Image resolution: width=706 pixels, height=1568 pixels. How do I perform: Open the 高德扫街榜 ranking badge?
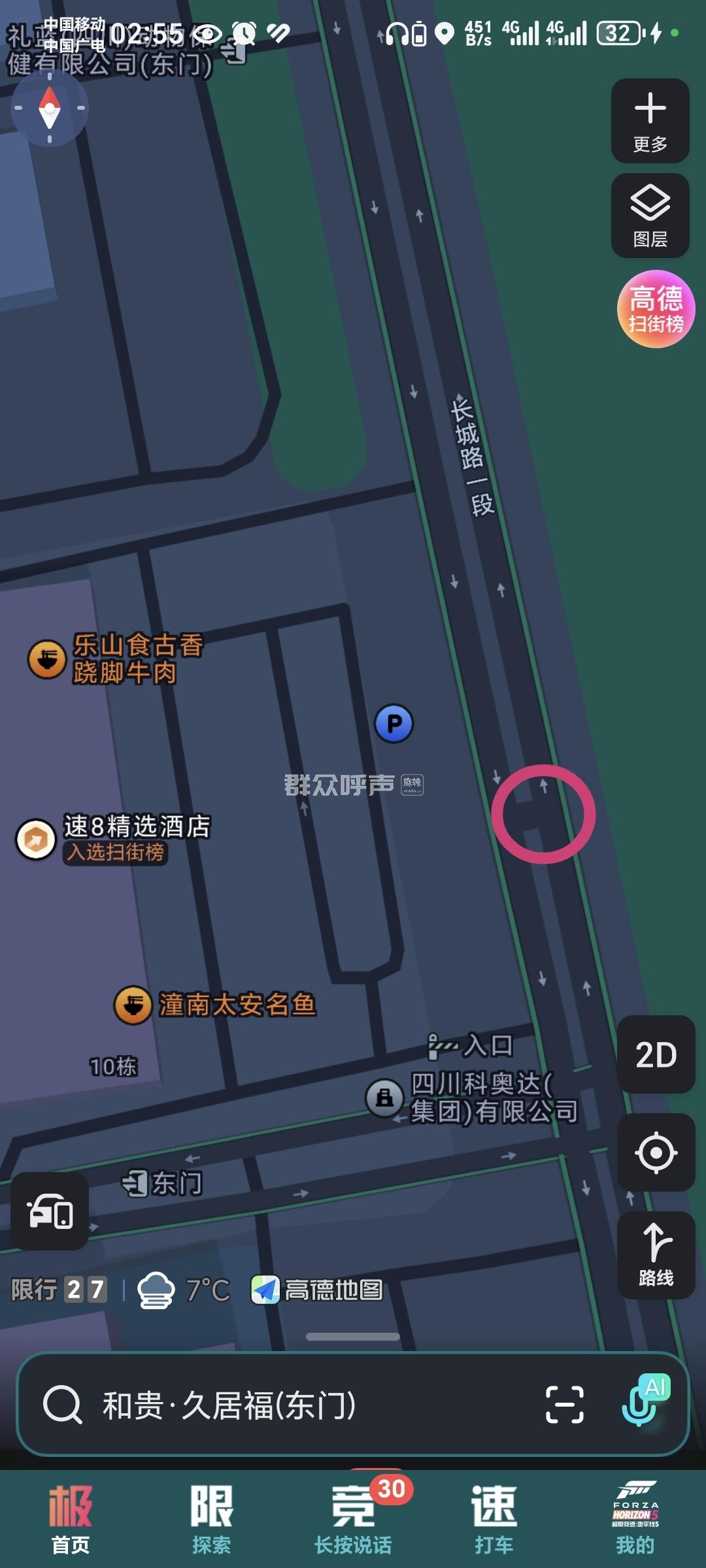click(x=656, y=309)
